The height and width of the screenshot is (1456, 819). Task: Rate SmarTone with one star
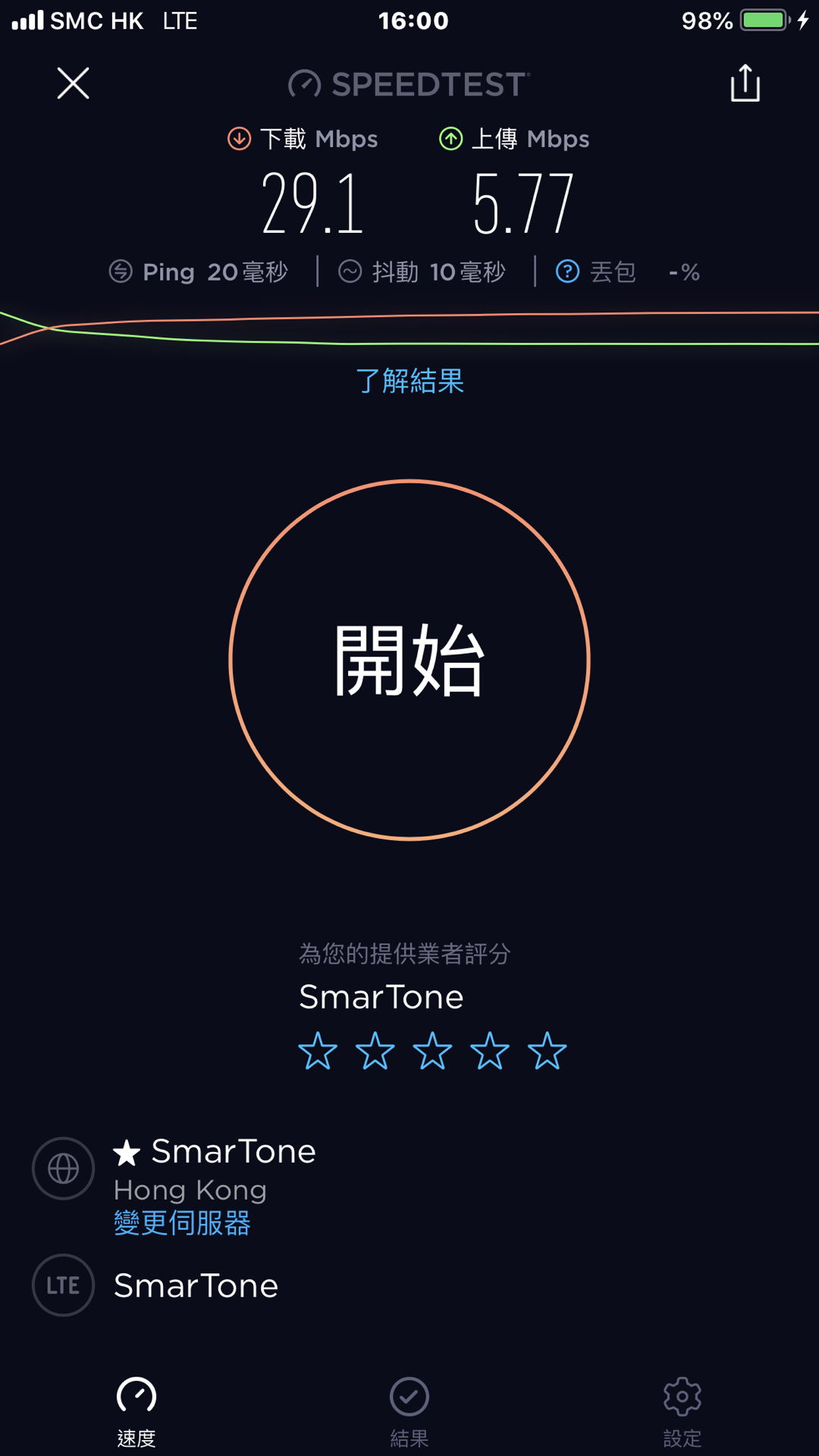[x=318, y=1051]
